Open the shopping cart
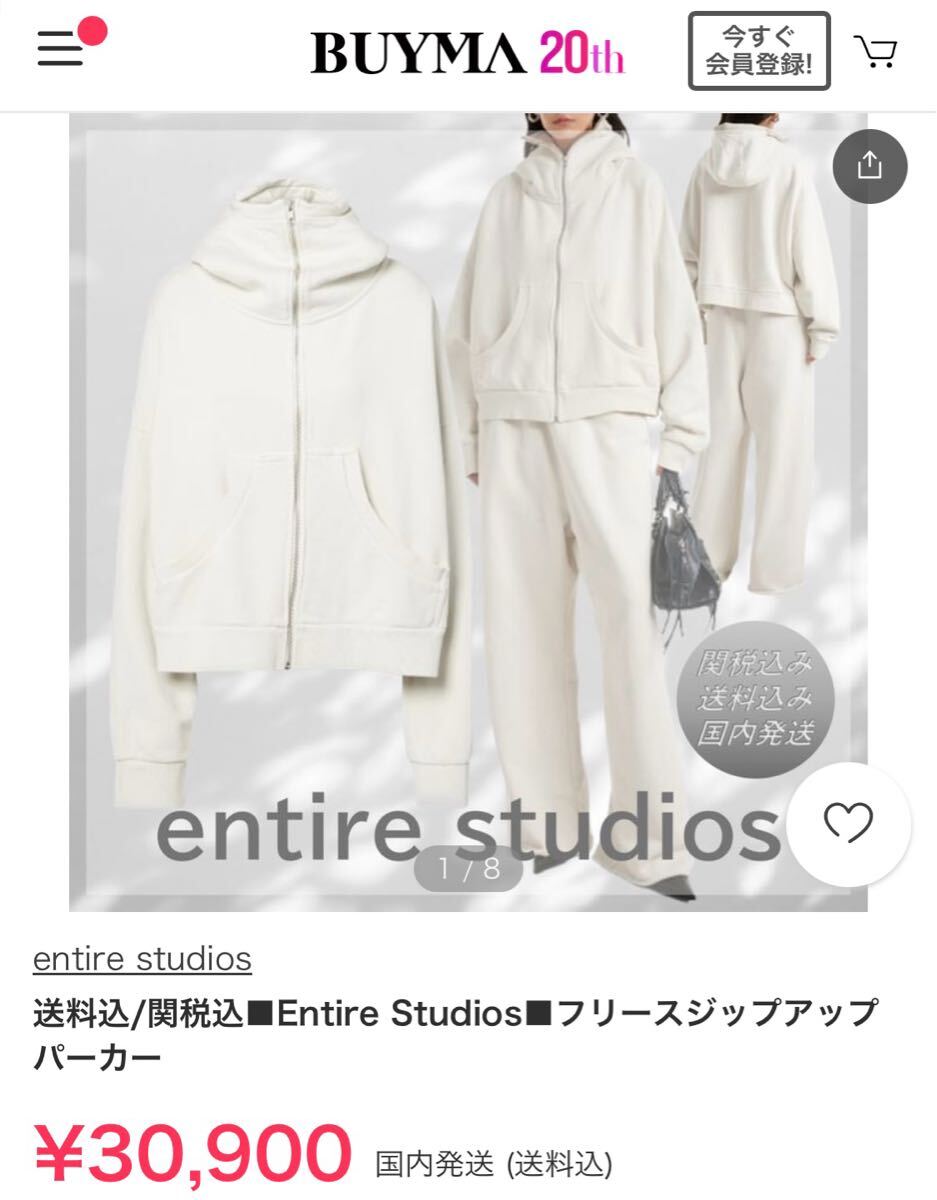 tap(876, 51)
